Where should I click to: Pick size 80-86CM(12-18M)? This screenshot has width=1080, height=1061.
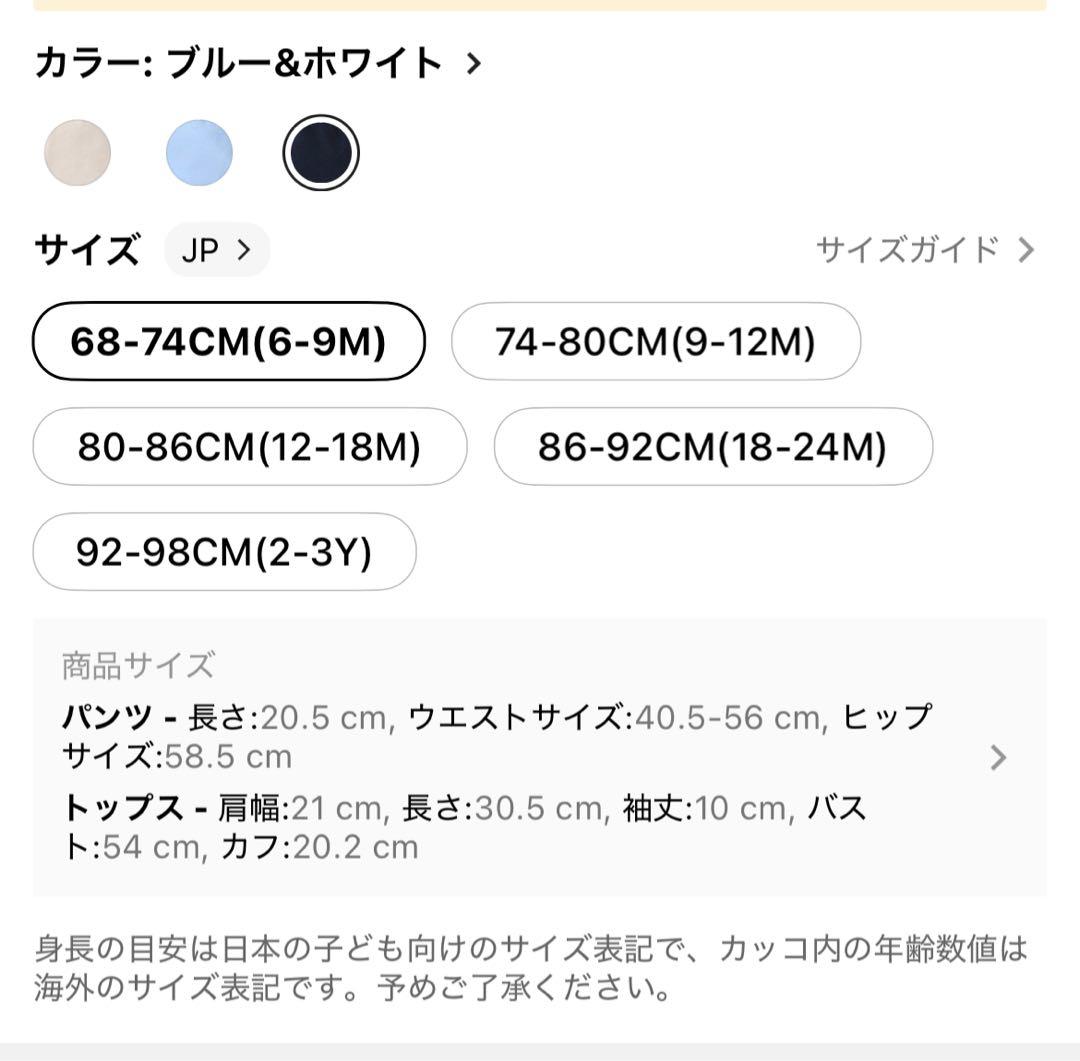(249, 447)
